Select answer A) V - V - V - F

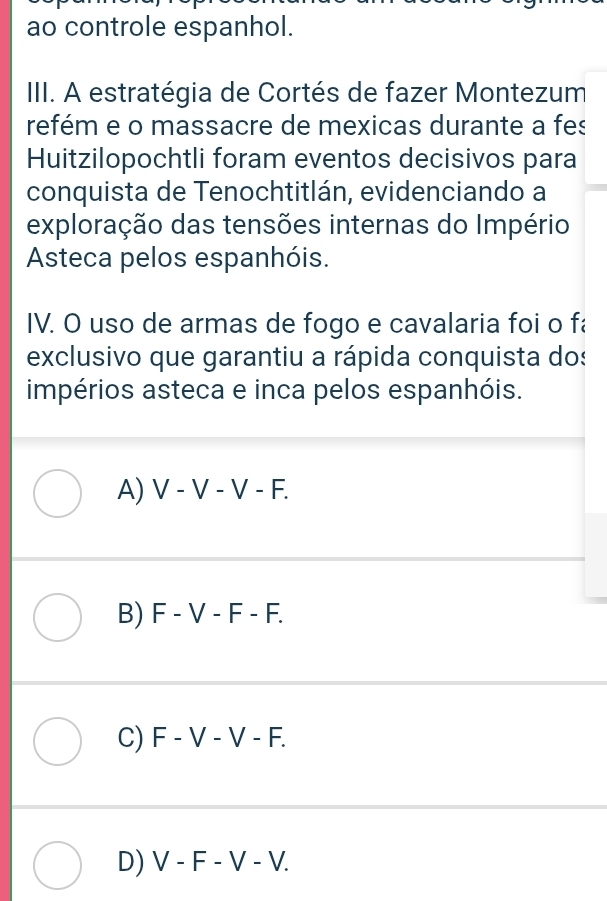click(x=58, y=492)
